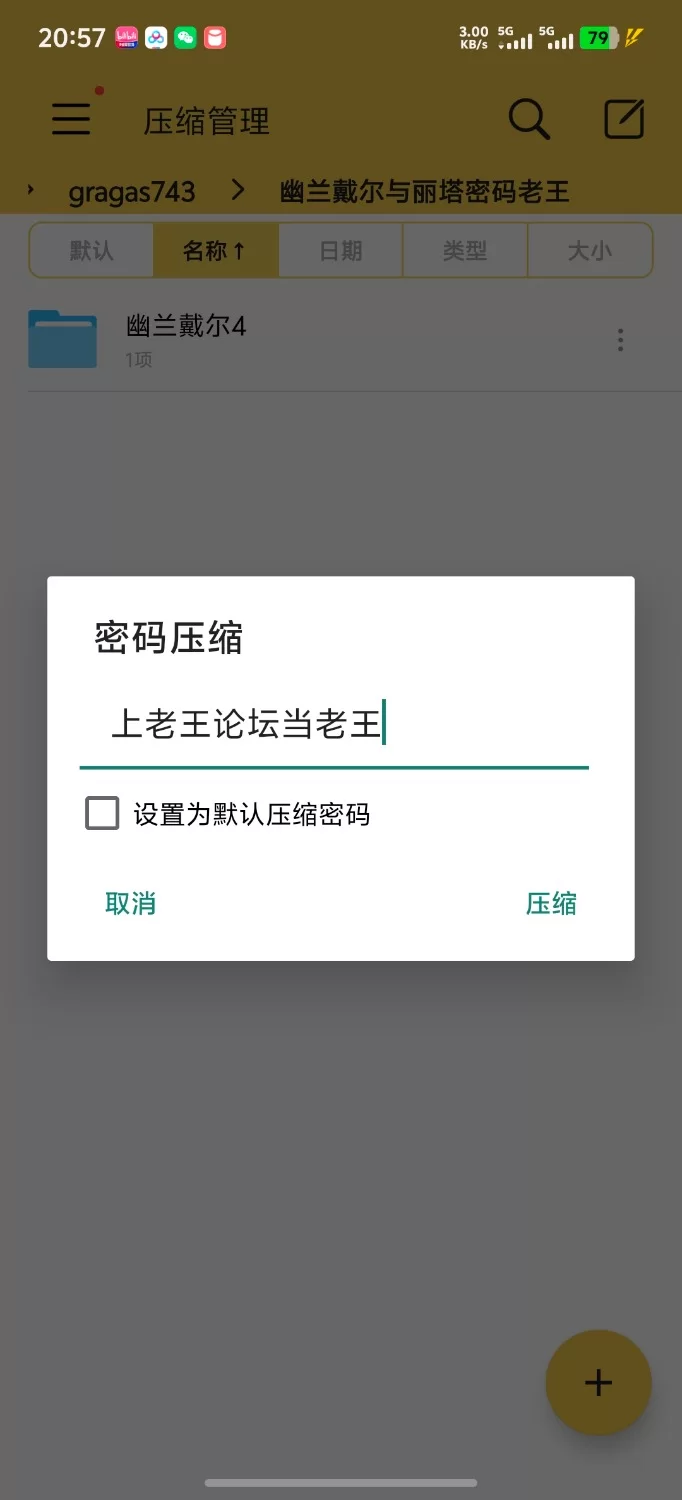Sort files by 大小
The image size is (682, 1500).
pyautogui.click(x=589, y=250)
